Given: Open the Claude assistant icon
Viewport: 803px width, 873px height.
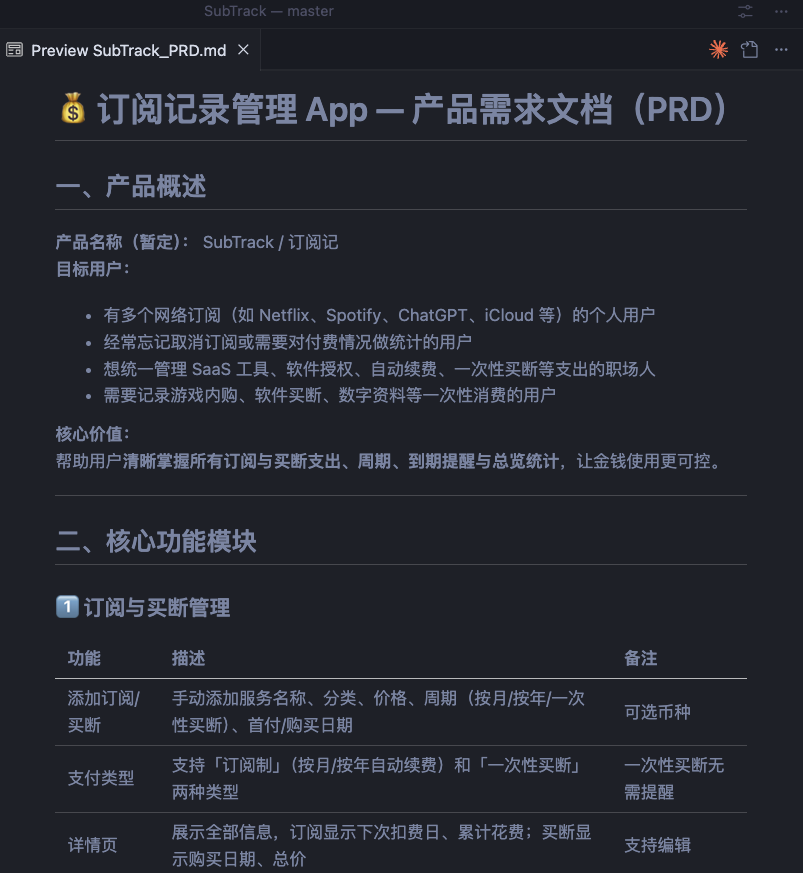Looking at the screenshot, I should point(718,50).
